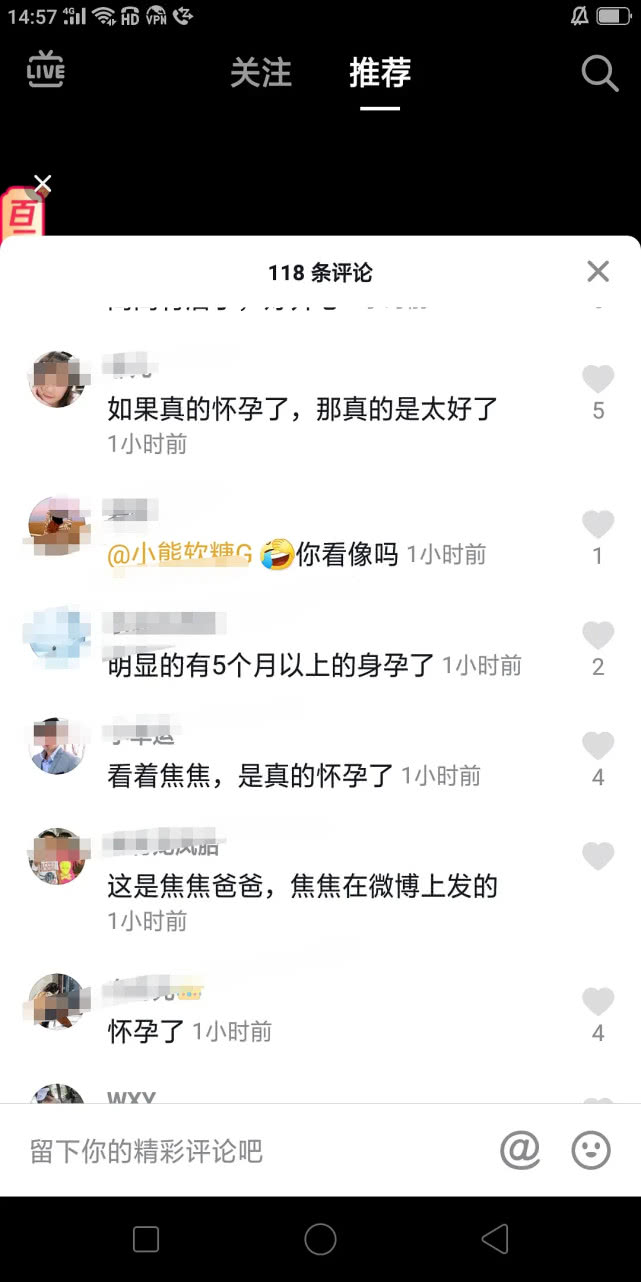Screen dimensions: 641x1282
Task: Like the comment 如果真的怀孕了，那真的是太好了
Action: click(598, 379)
